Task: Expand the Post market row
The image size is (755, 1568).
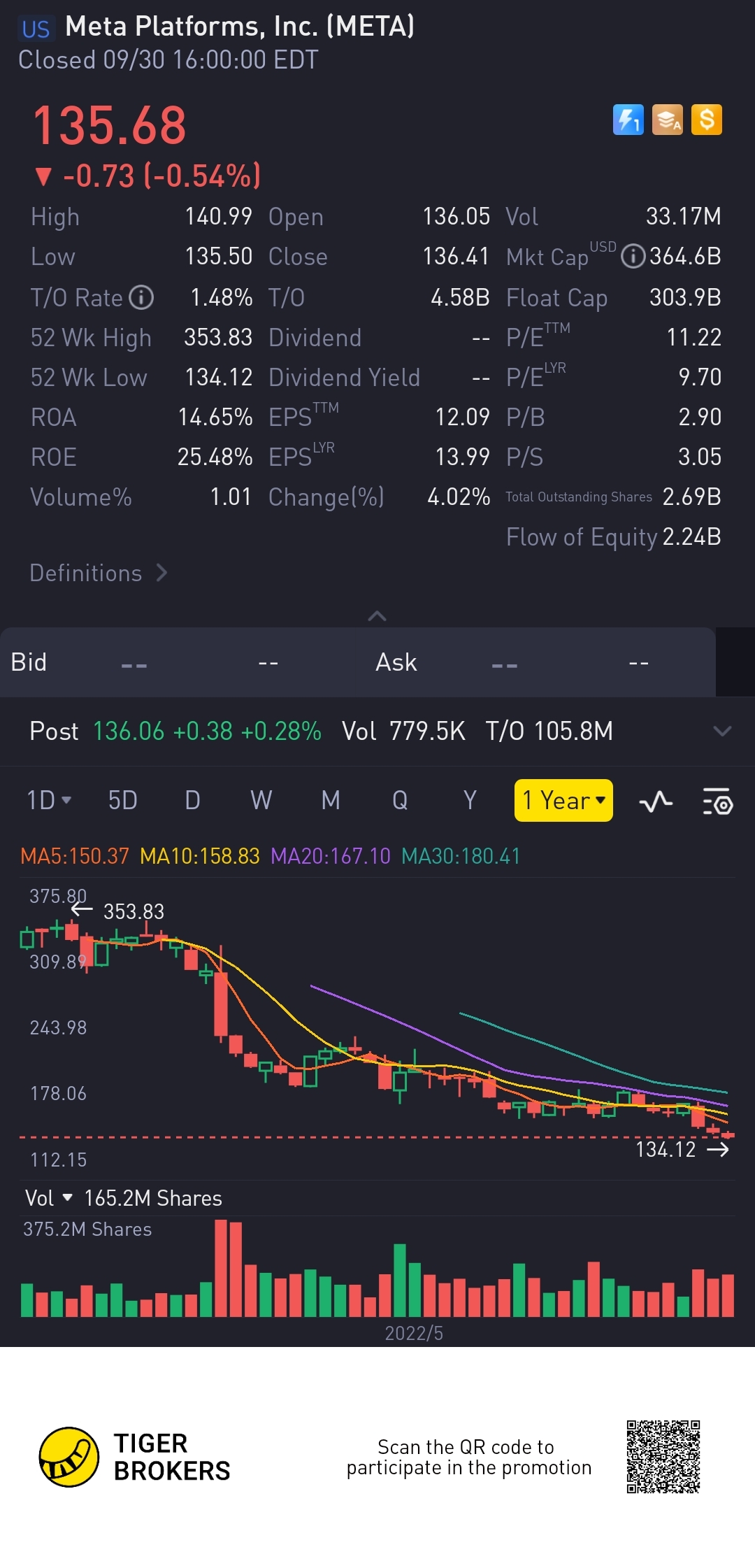Action: pyautogui.click(x=721, y=732)
